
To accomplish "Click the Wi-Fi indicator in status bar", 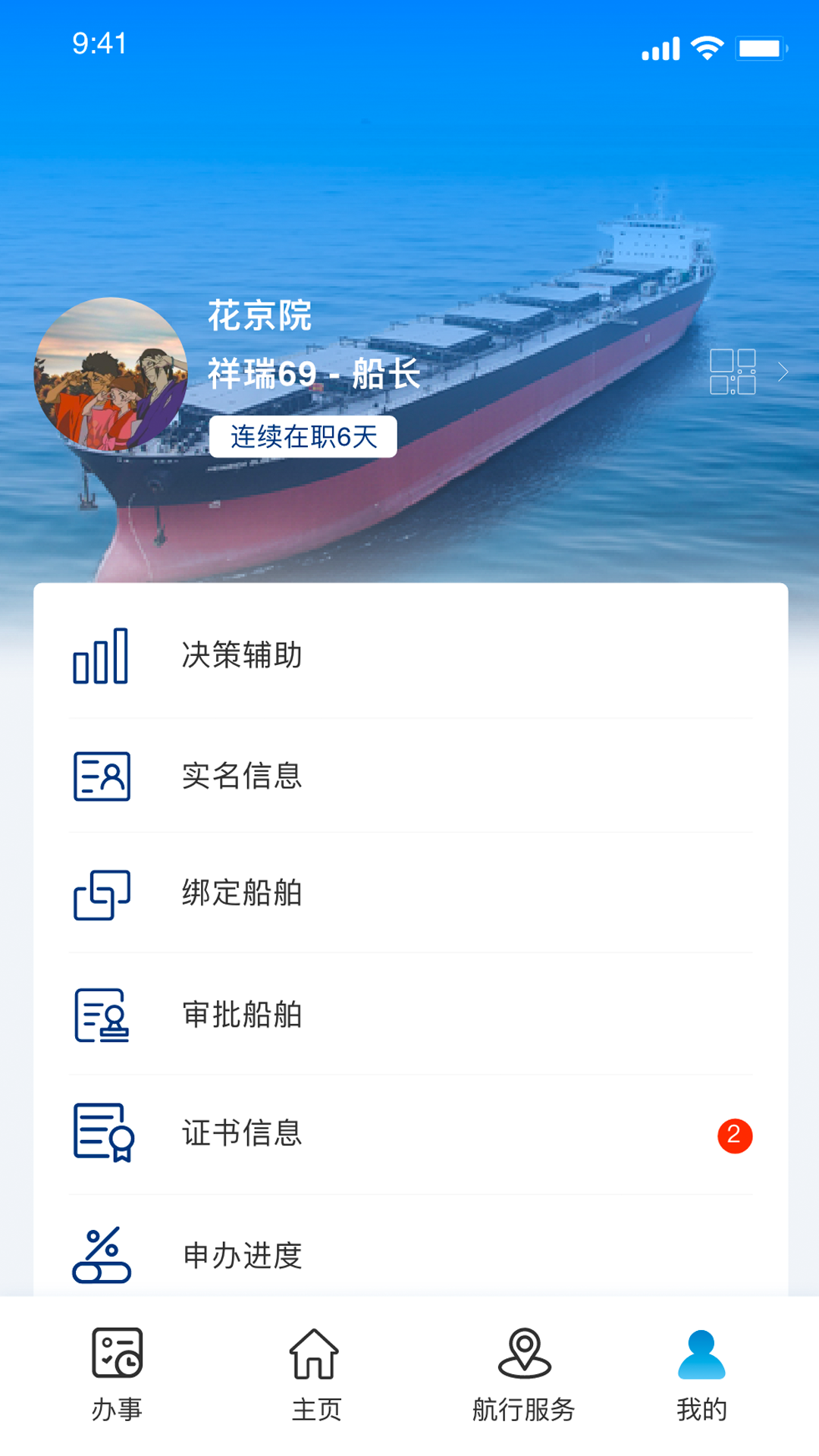I will point(704,48).
